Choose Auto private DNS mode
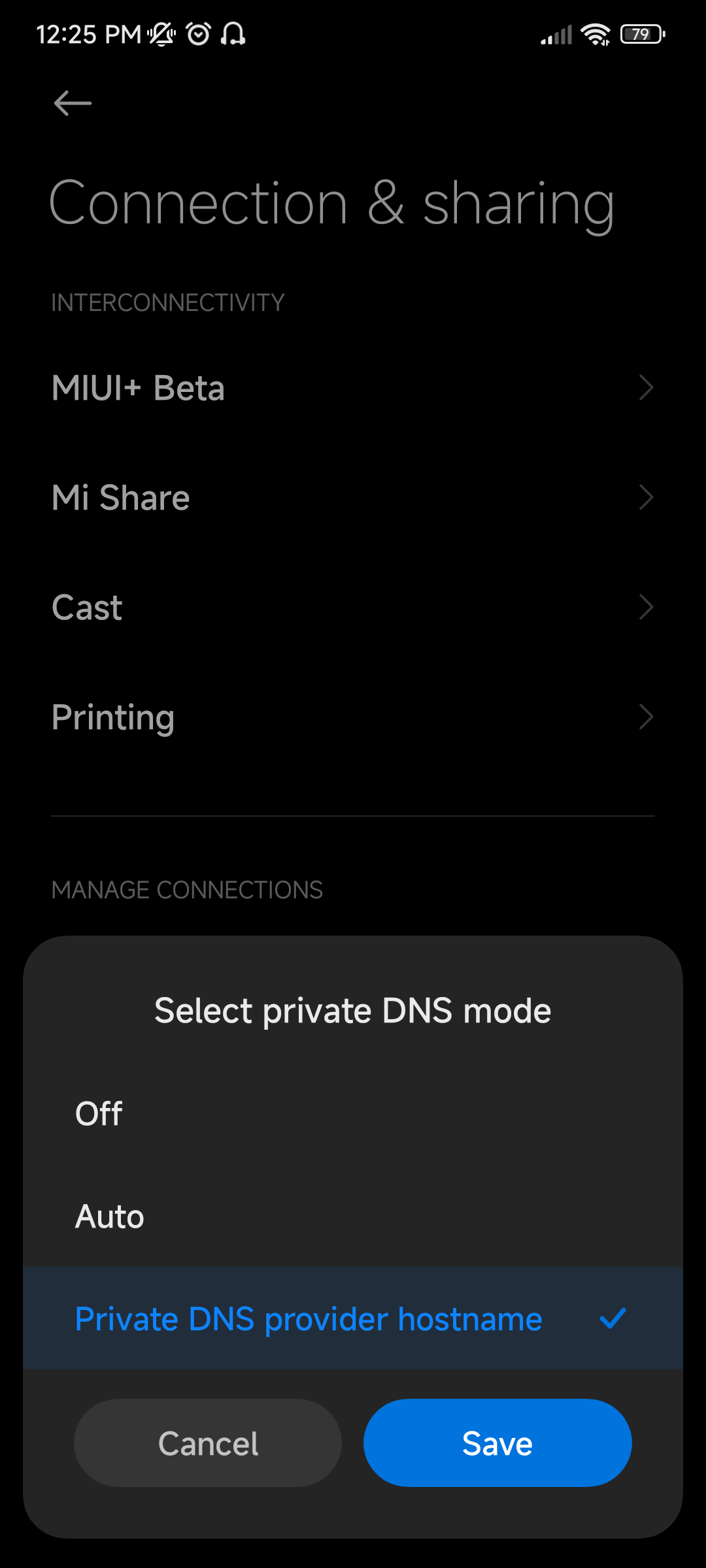 coord(353,1216)
